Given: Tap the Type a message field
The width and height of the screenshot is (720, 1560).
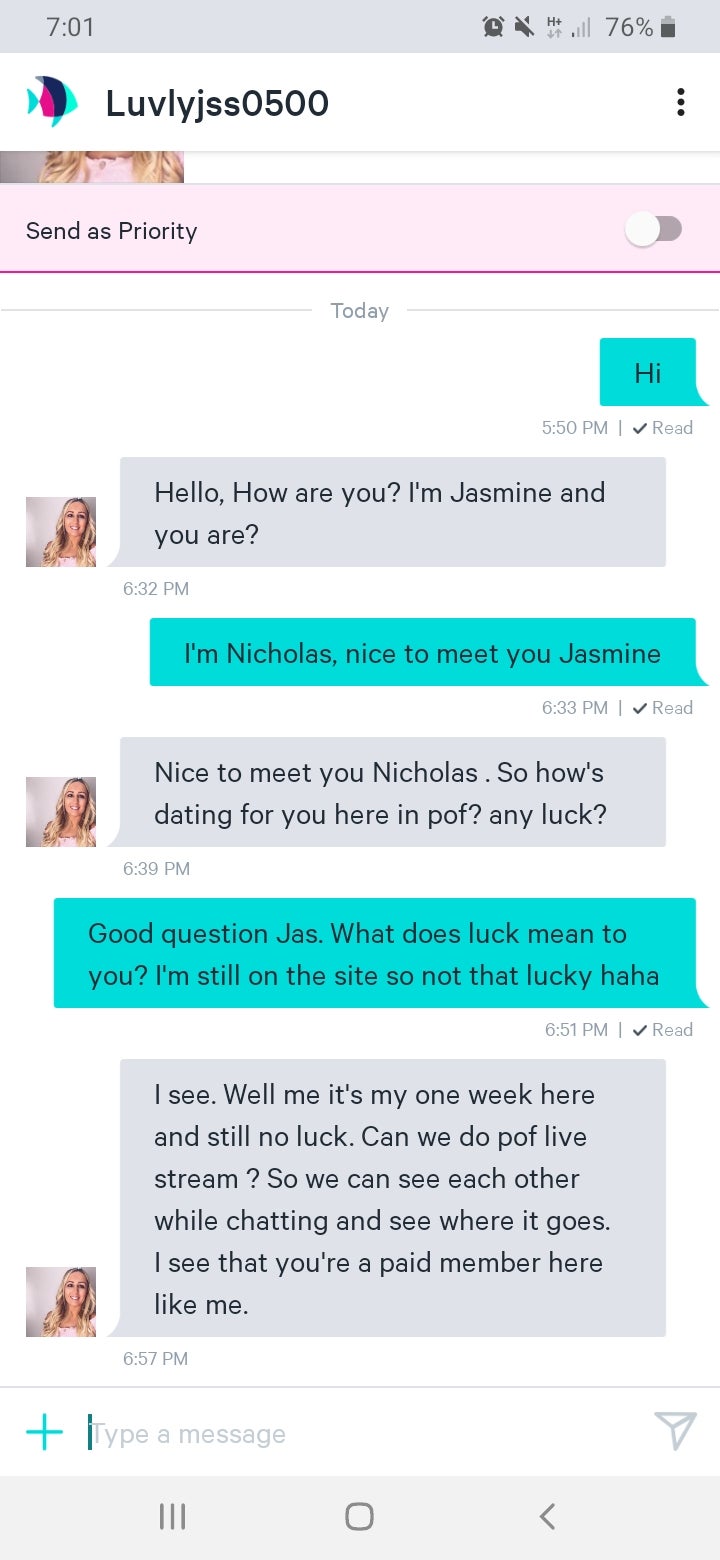Looking at the screenshot, I should pos(360,1434).
